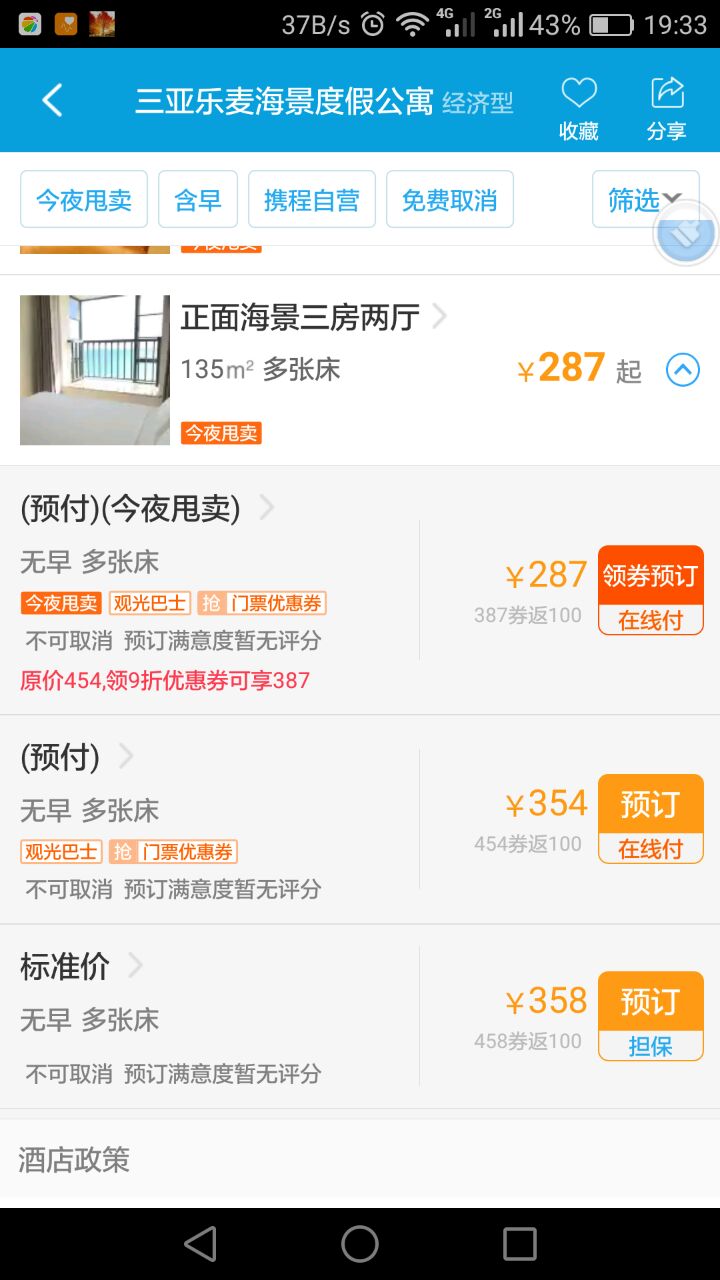720x1280 pixels.
Task: Tap the floating round assistant button
Action: tap(686, 234)
